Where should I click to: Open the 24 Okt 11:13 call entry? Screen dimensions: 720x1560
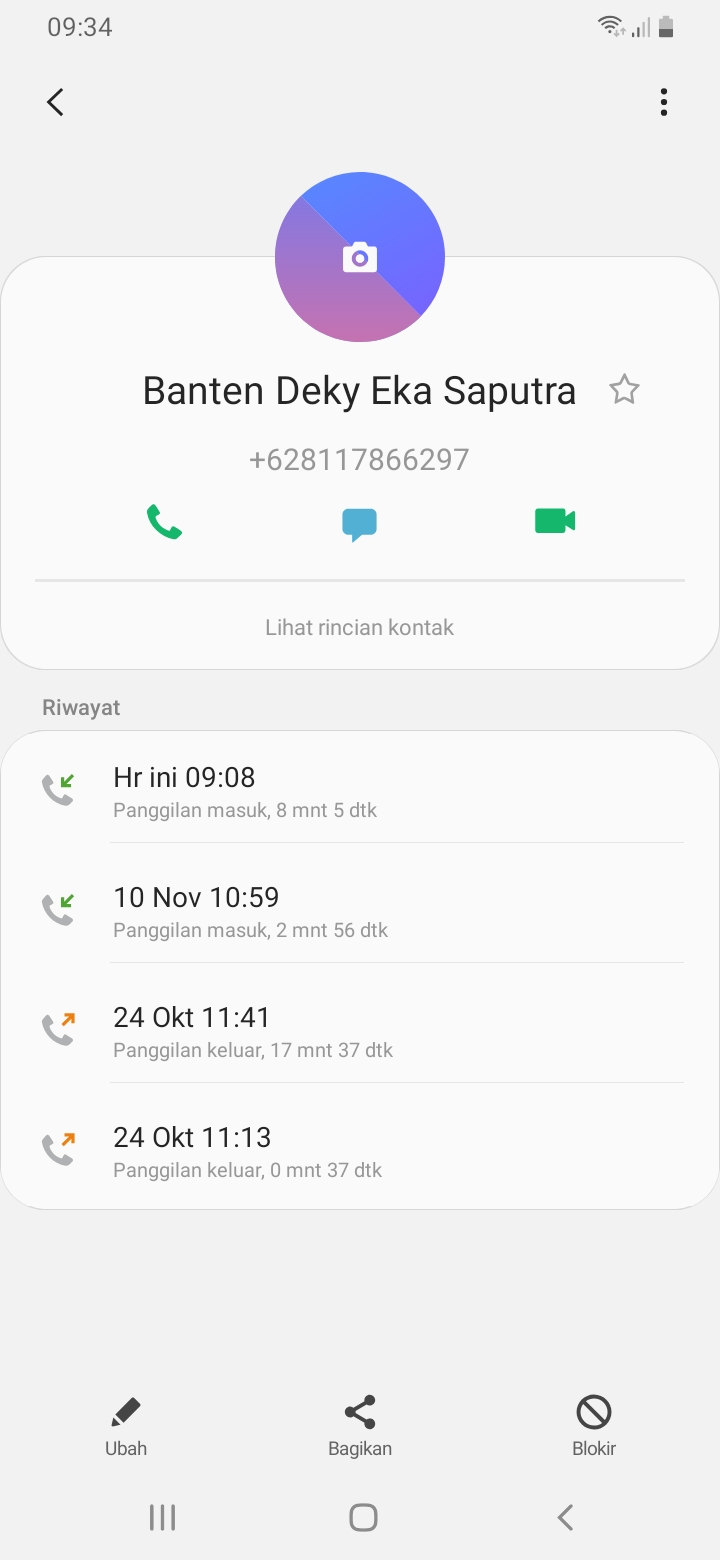pyautogui.click(x=360, y=1151)
